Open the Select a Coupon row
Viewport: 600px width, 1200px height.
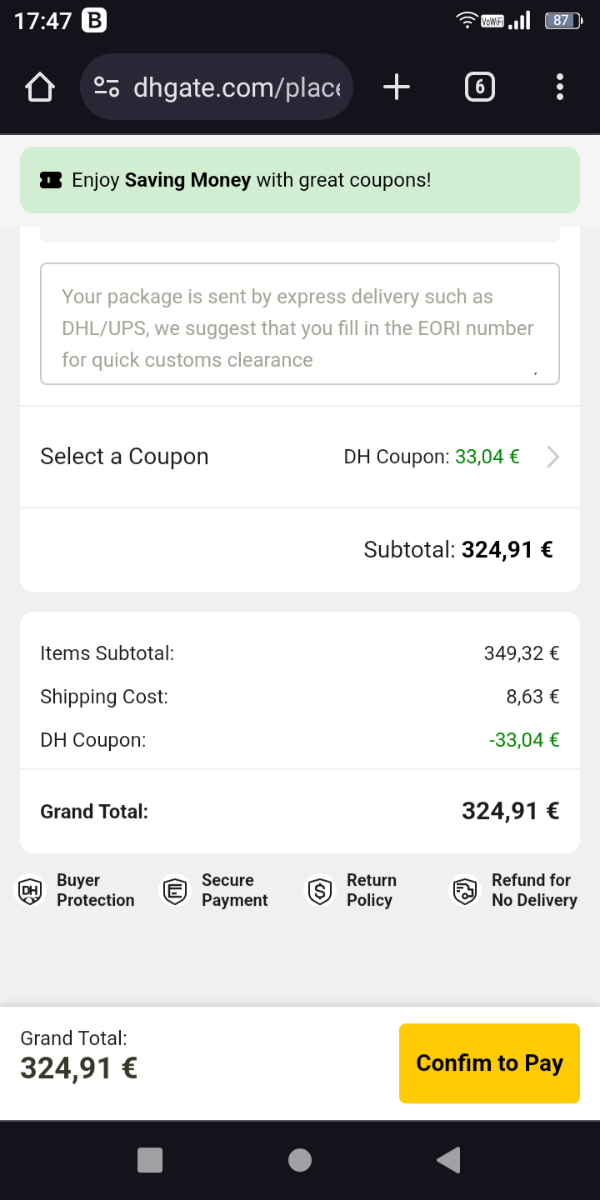[300, 457]
